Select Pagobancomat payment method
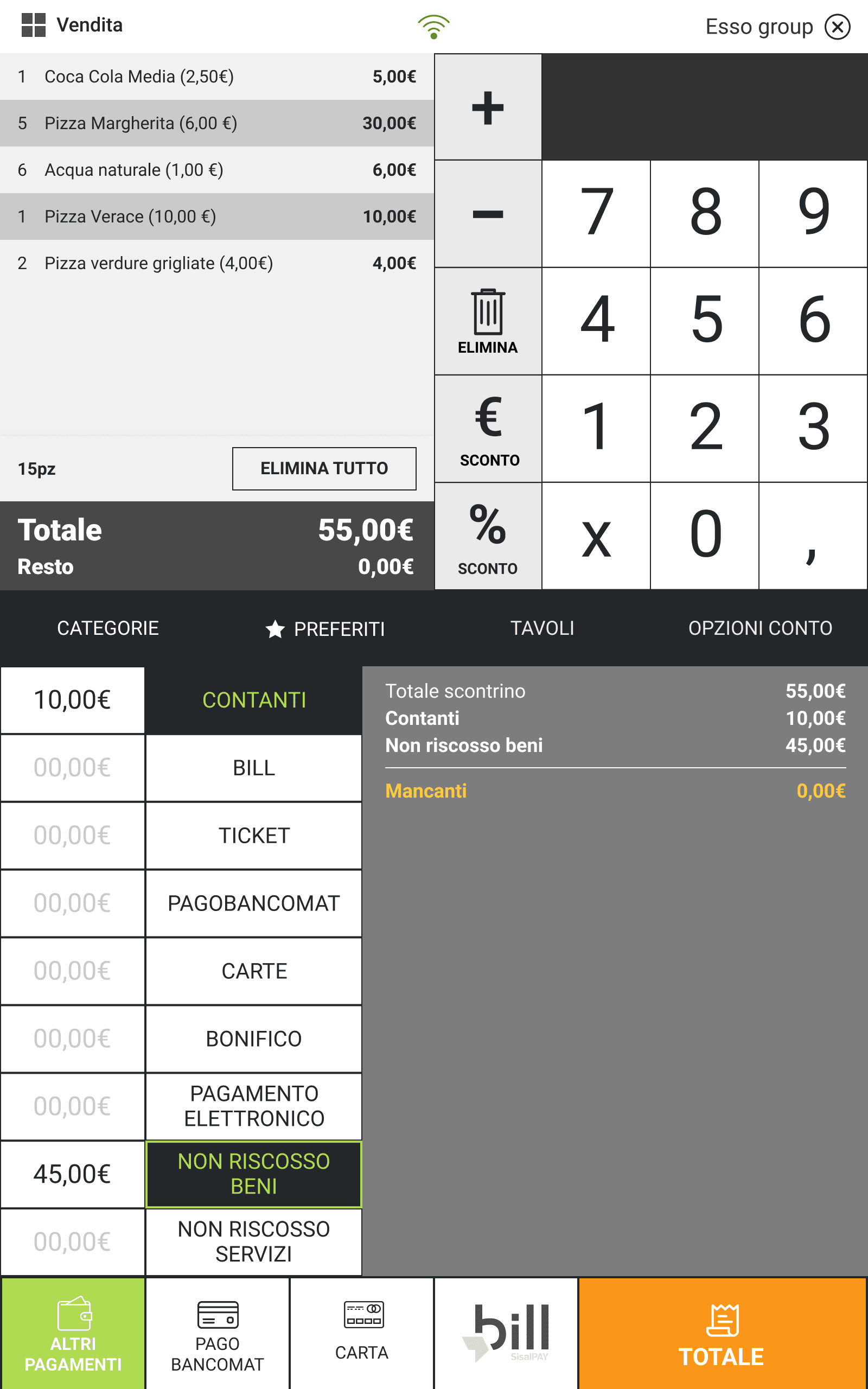 (254, 903)
